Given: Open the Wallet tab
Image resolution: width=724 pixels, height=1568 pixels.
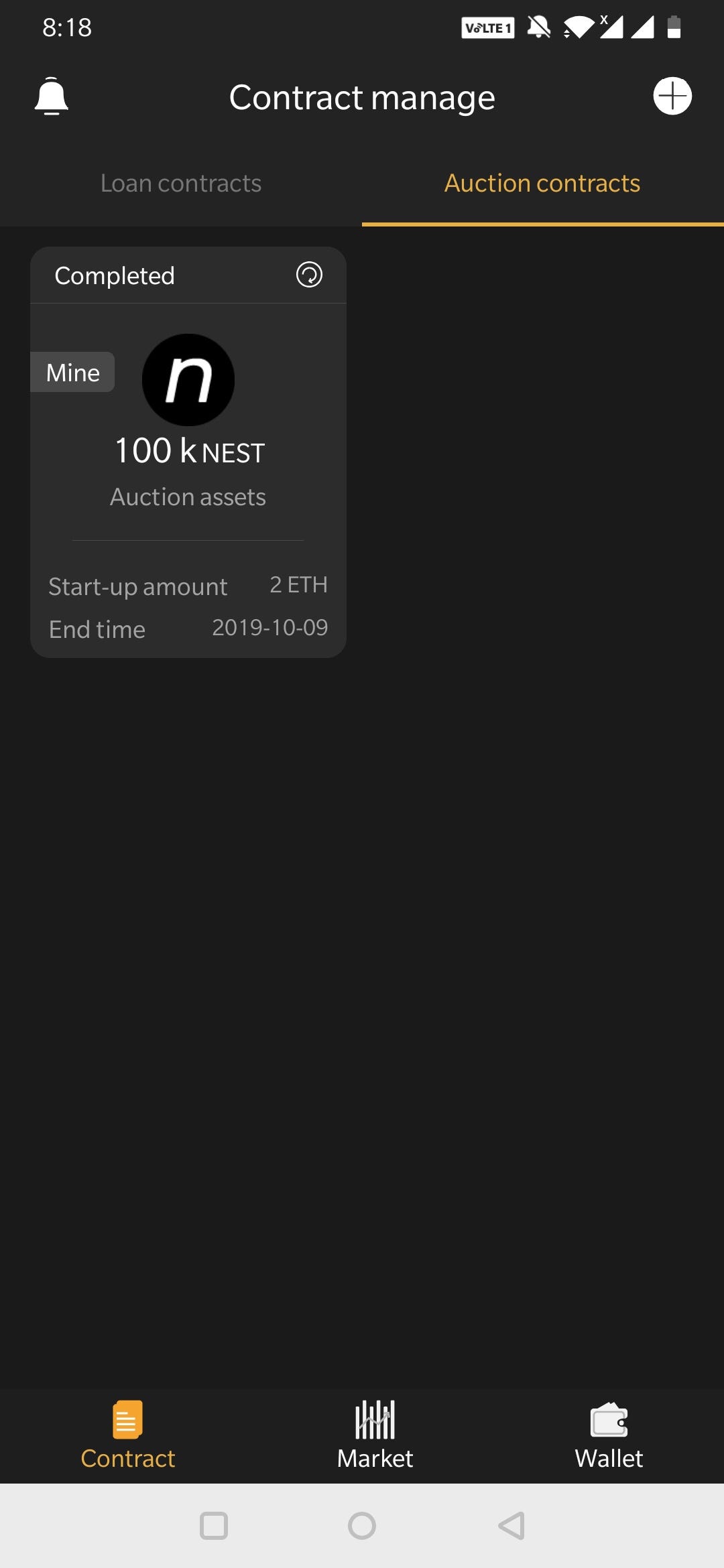Looking at the screenshot, I should [609, 1435].
